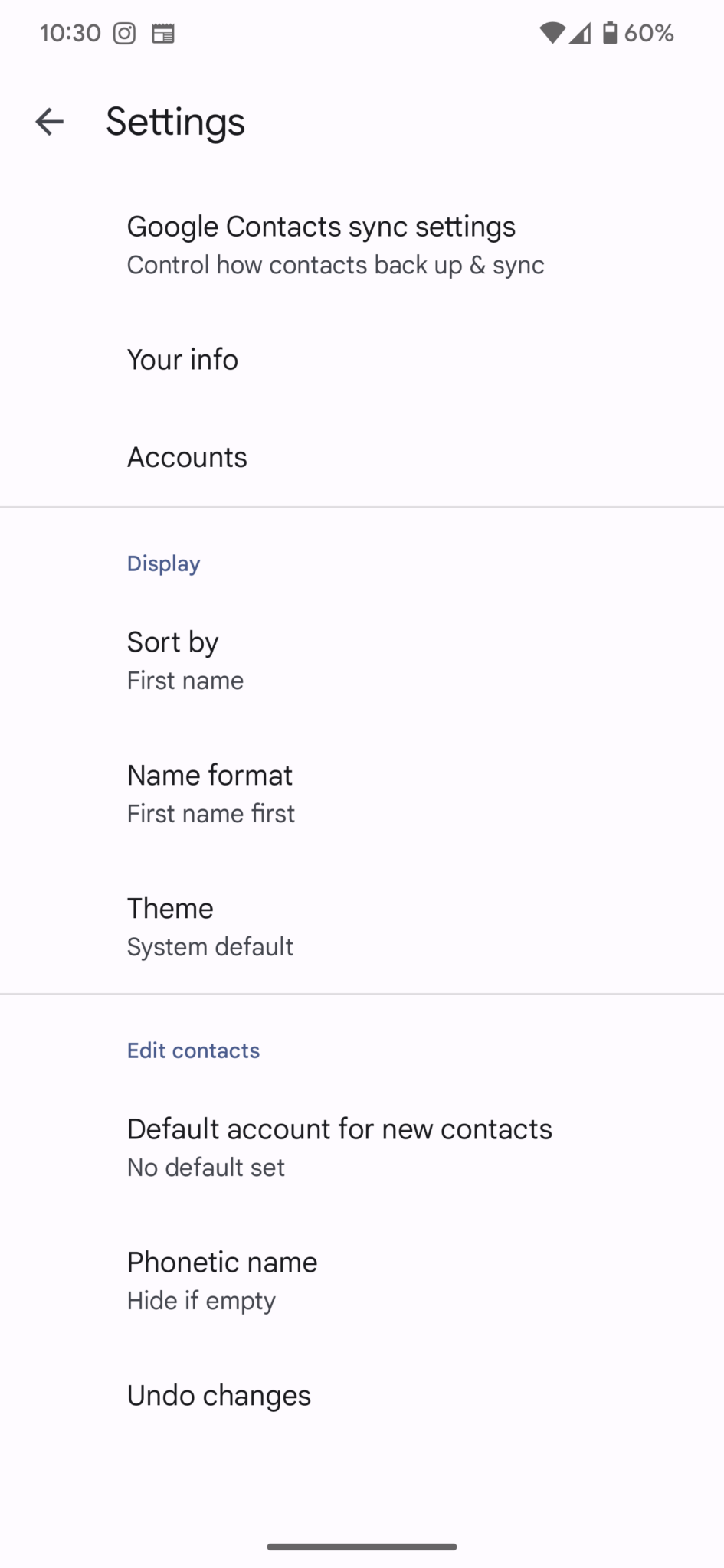
Task: Open Your info
Action: (x=362, y=360)
